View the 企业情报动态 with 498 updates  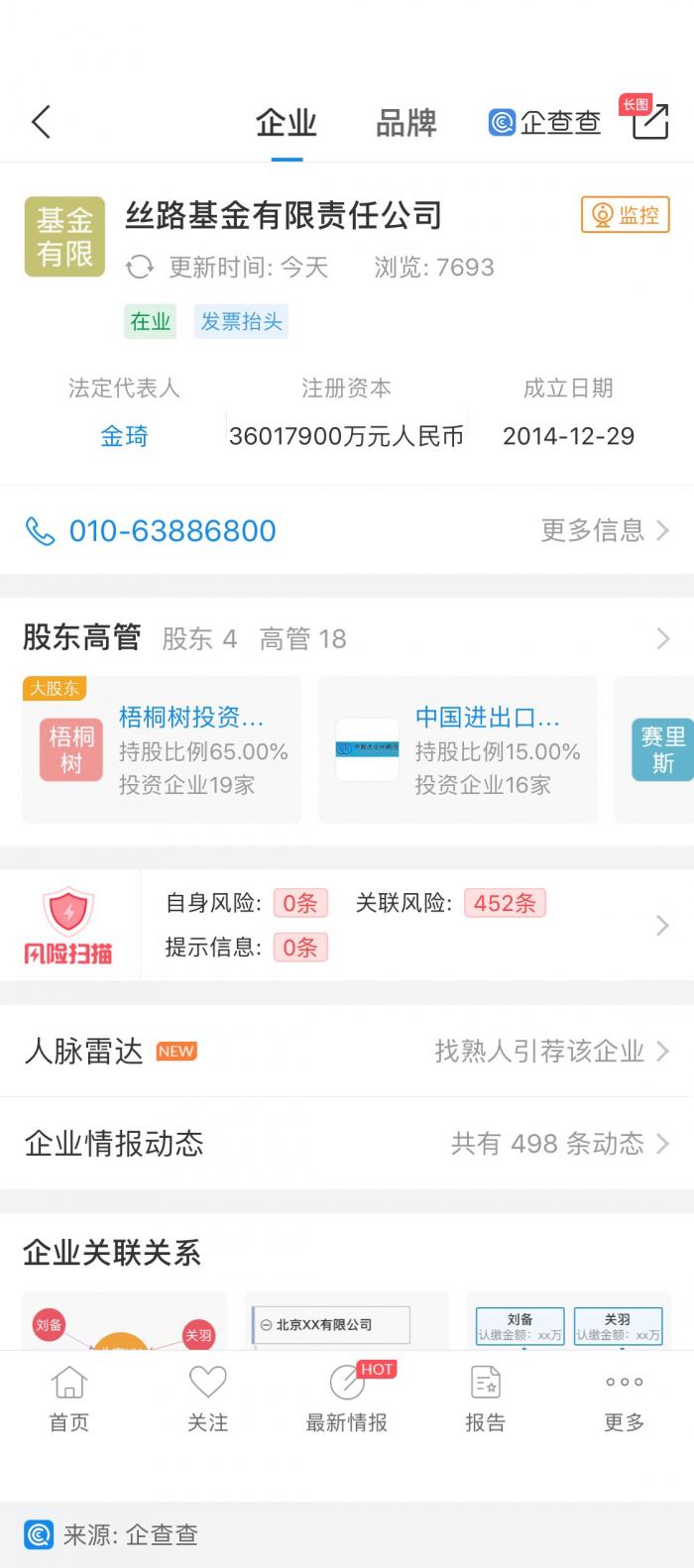[347, 1144]
